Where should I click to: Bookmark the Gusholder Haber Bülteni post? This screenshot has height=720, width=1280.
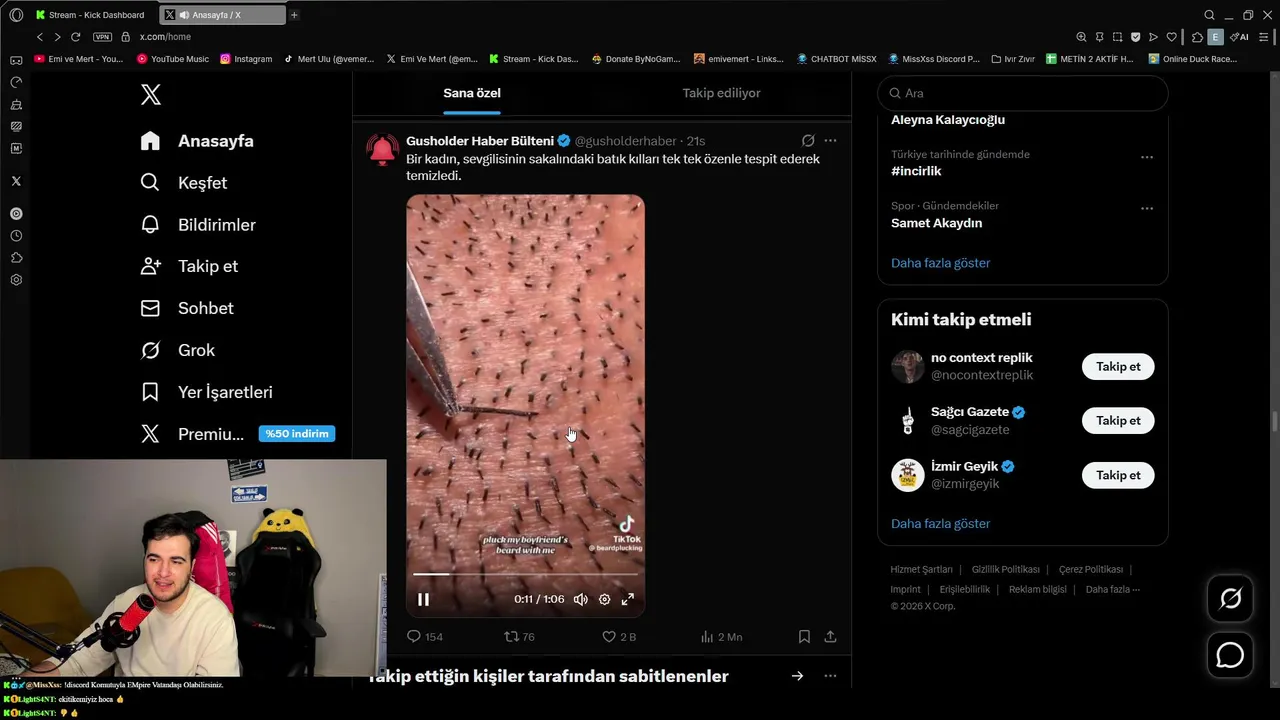tap(804, 636)
